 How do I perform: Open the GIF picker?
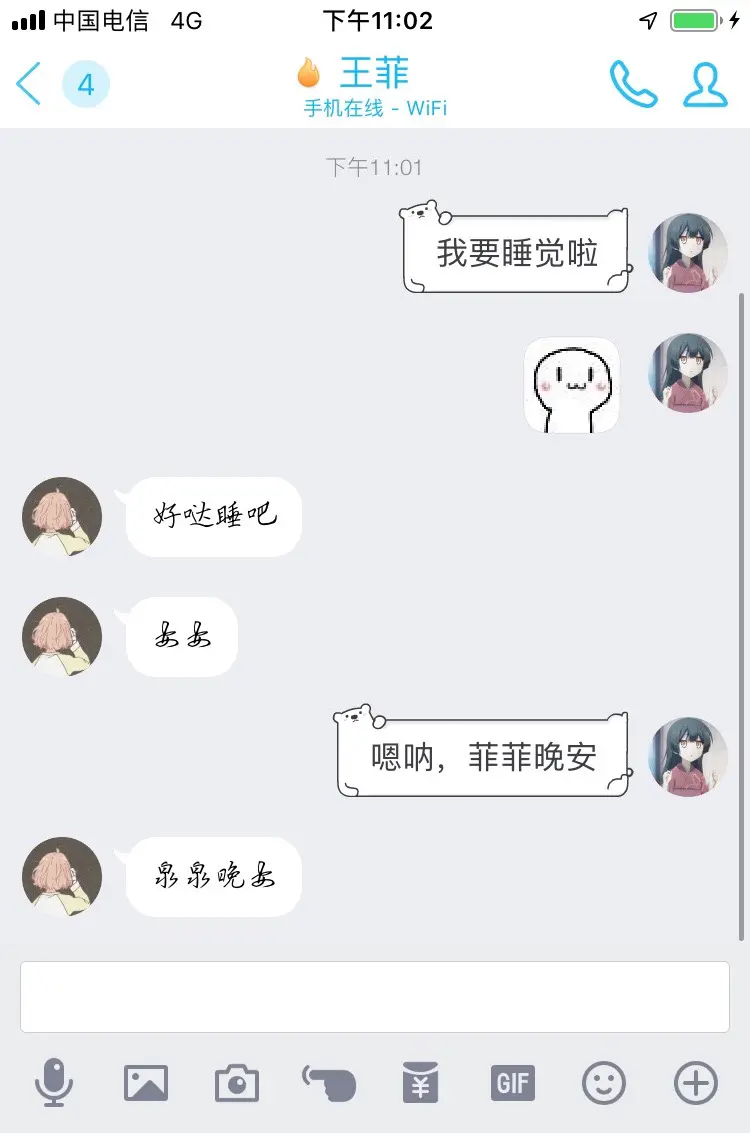[x=513, y=1083]
